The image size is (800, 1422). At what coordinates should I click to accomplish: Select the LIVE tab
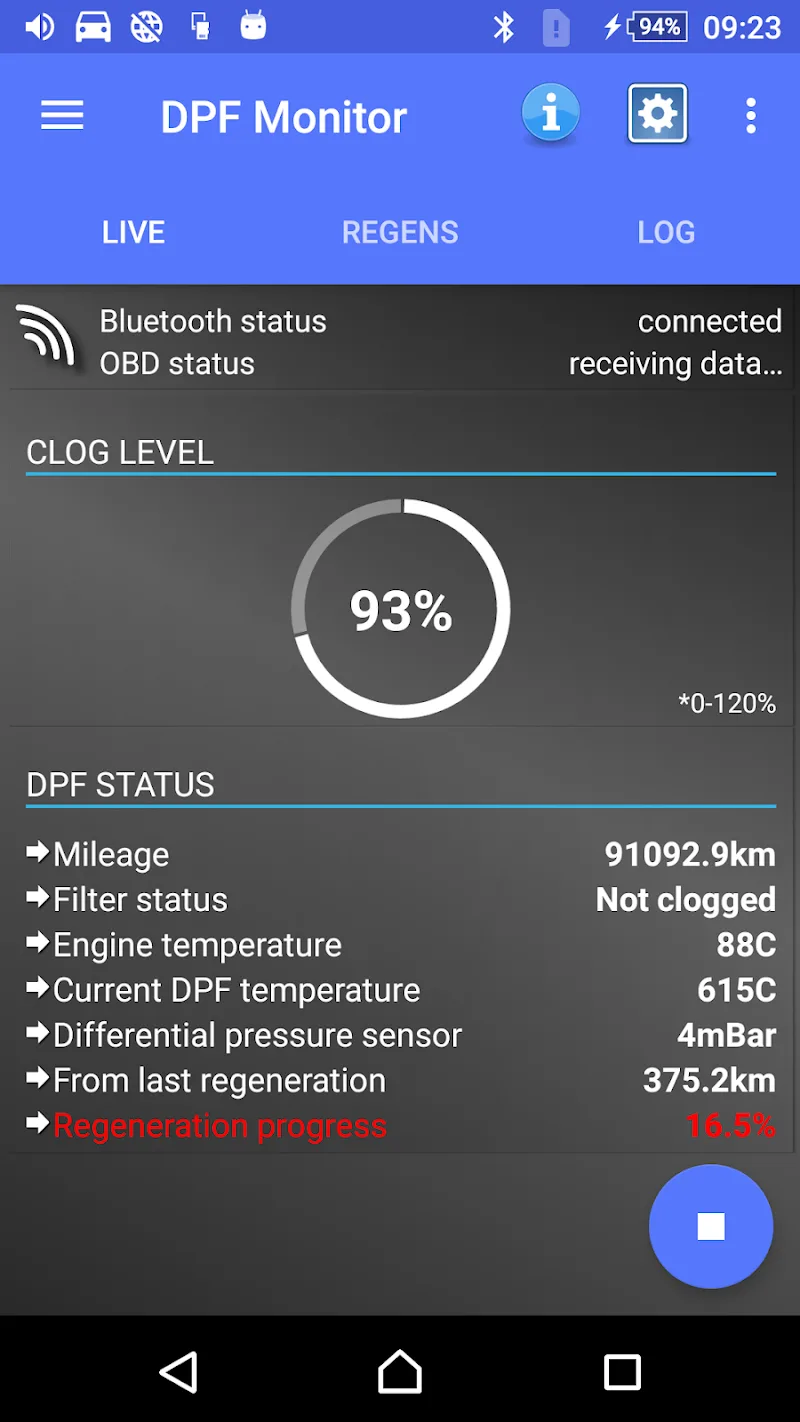[133, 232]
